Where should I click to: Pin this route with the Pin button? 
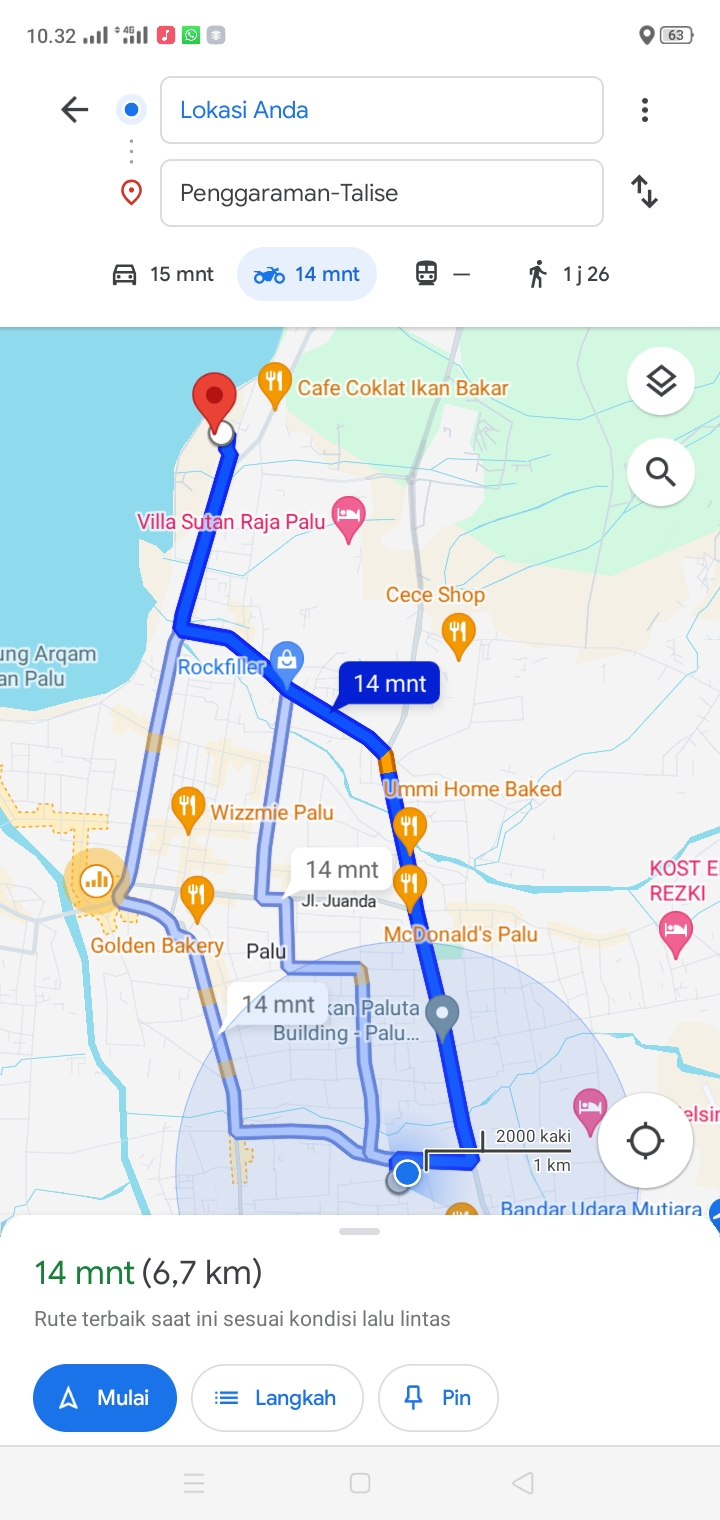pos(438,1398)
